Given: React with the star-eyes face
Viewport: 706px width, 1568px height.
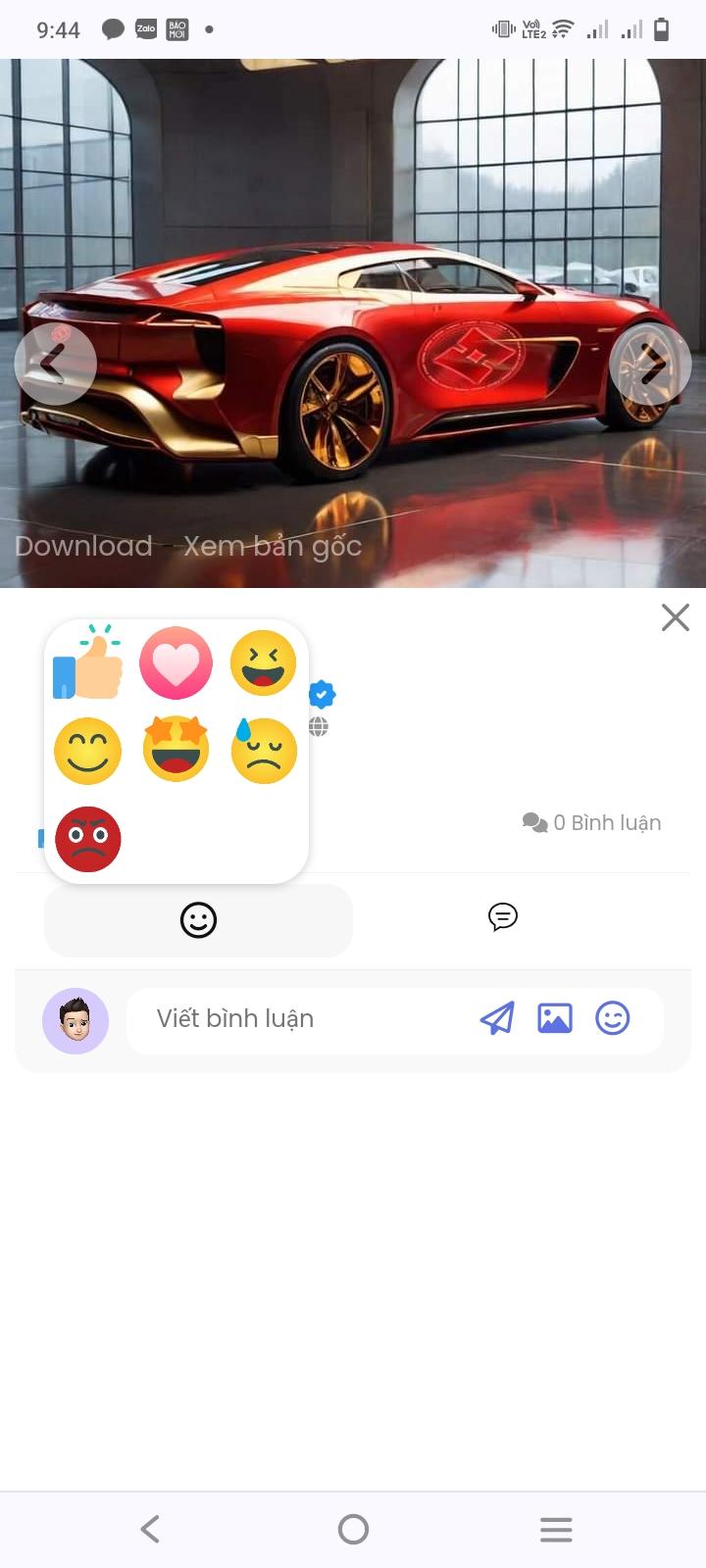Looking at the screenshot, I should tap(176, 750).
